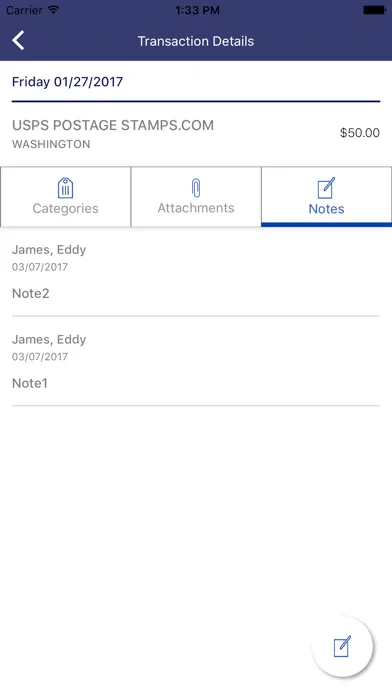Viewport: 392px width, 696px height.
Task: Open the Note1 entry
Action: (x=196, y=361)
